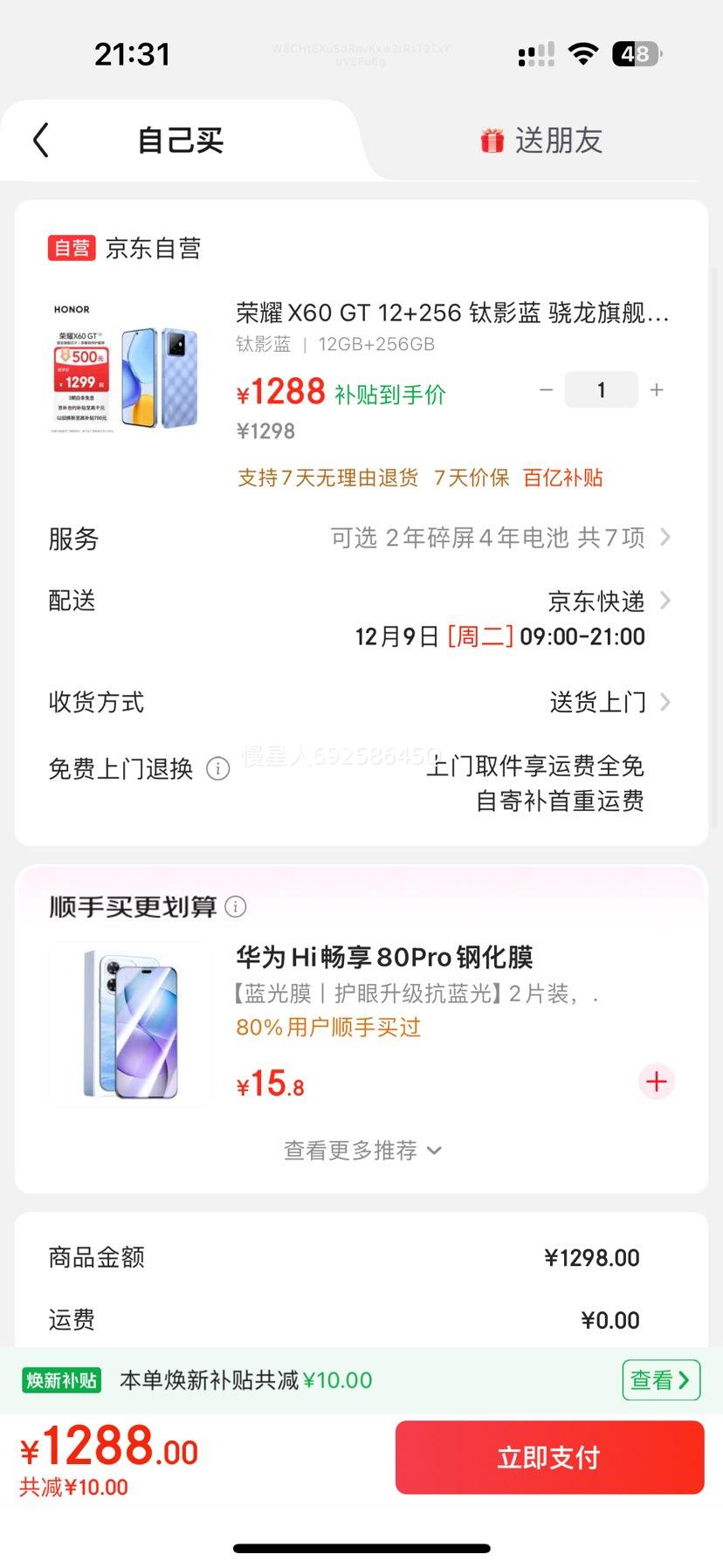This screenshot has height=1568, width=723.
Task: Open info tooltip beside 免费上门退换
Action: [x=217, y=769]
